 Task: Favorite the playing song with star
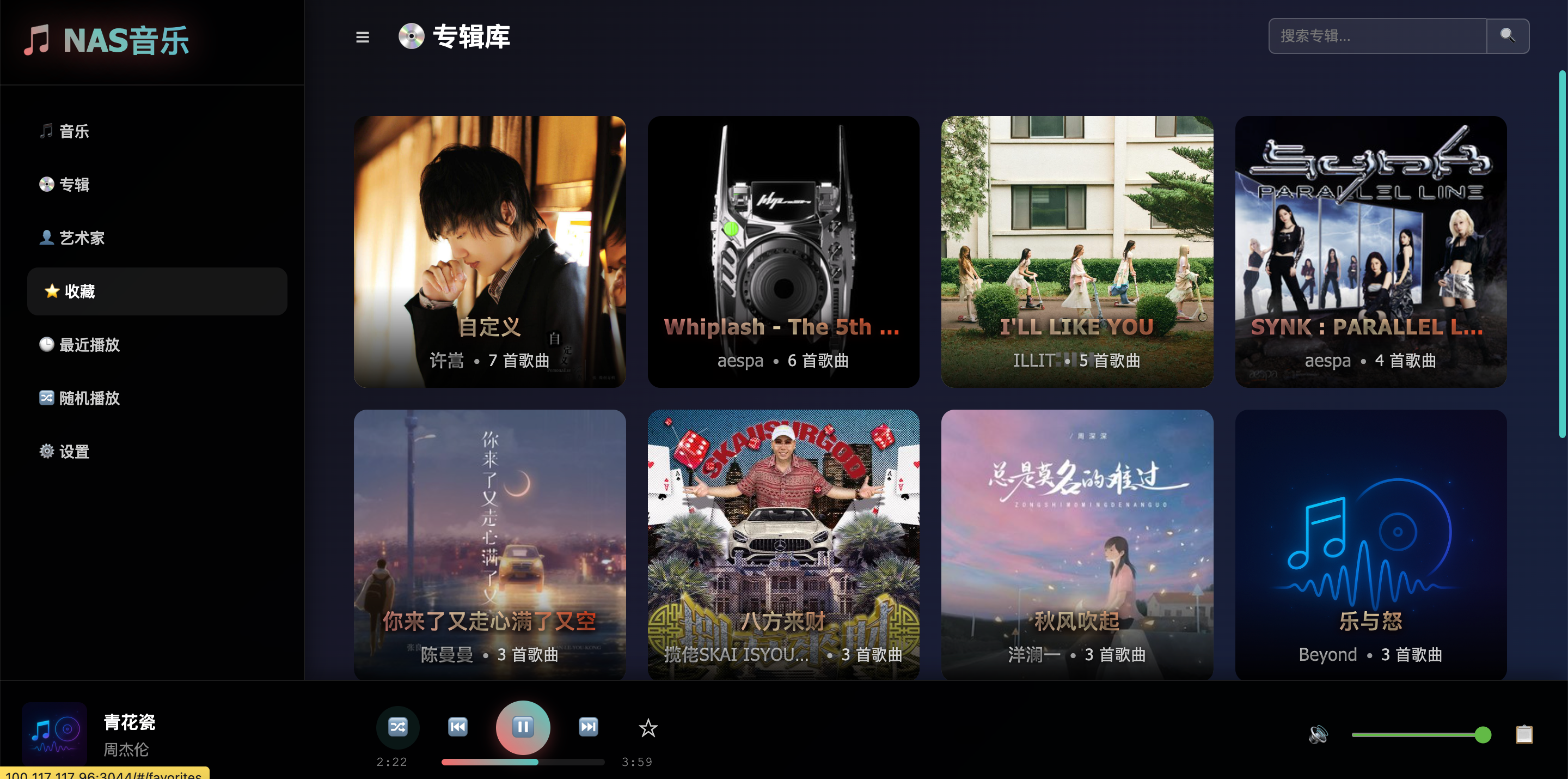pyautogui.click(x=648, y=728)
